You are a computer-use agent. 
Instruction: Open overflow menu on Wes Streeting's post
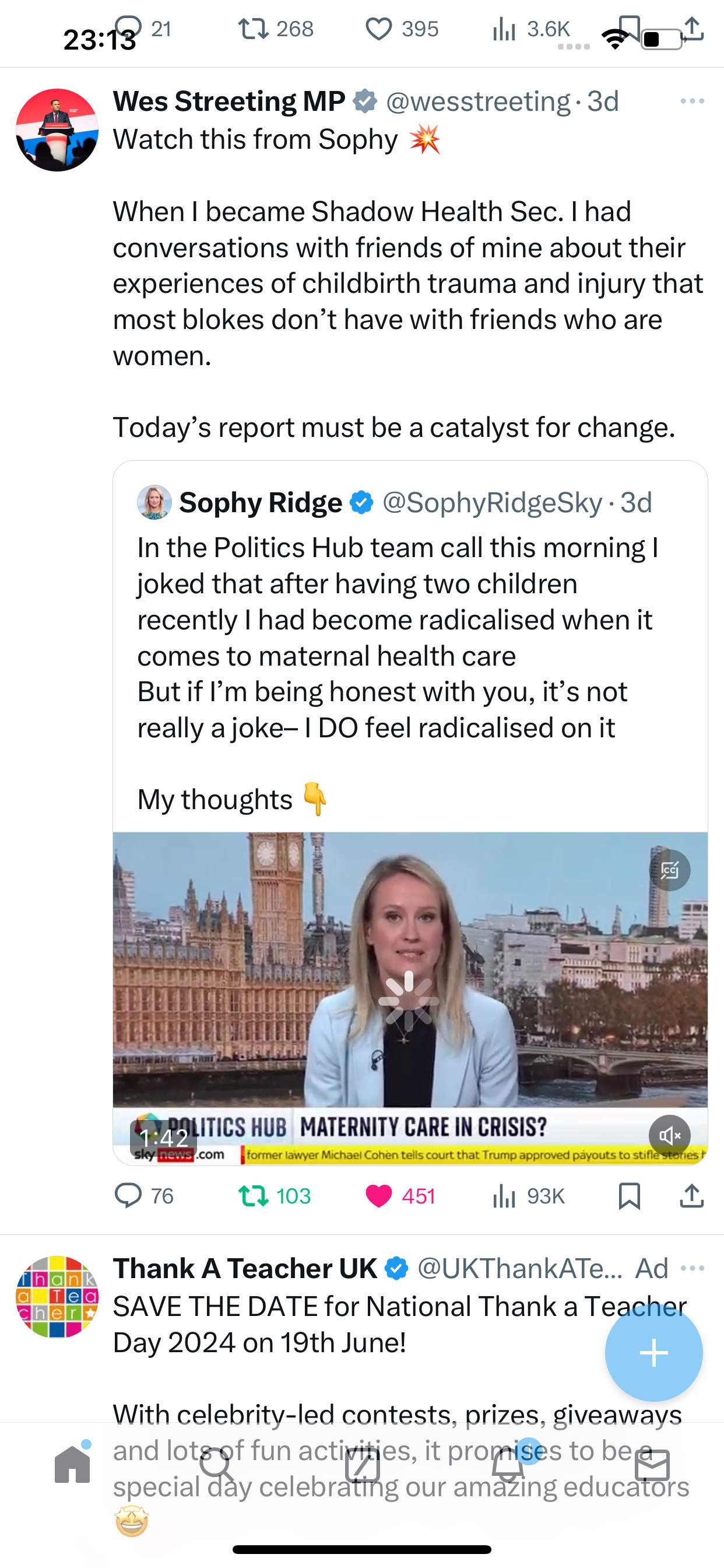(693, 101)
